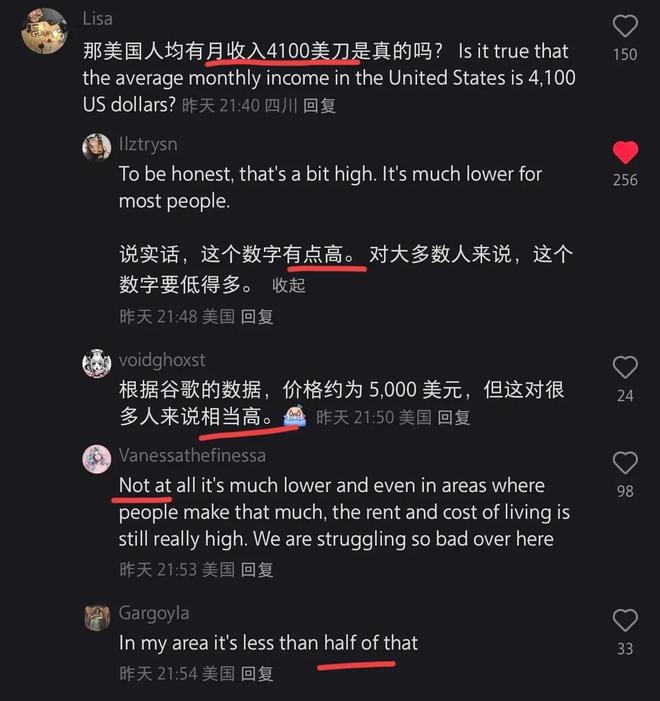Like voidghoxst's comment
The height and width of the screenshot is (701, 660).
click(625, 367)
